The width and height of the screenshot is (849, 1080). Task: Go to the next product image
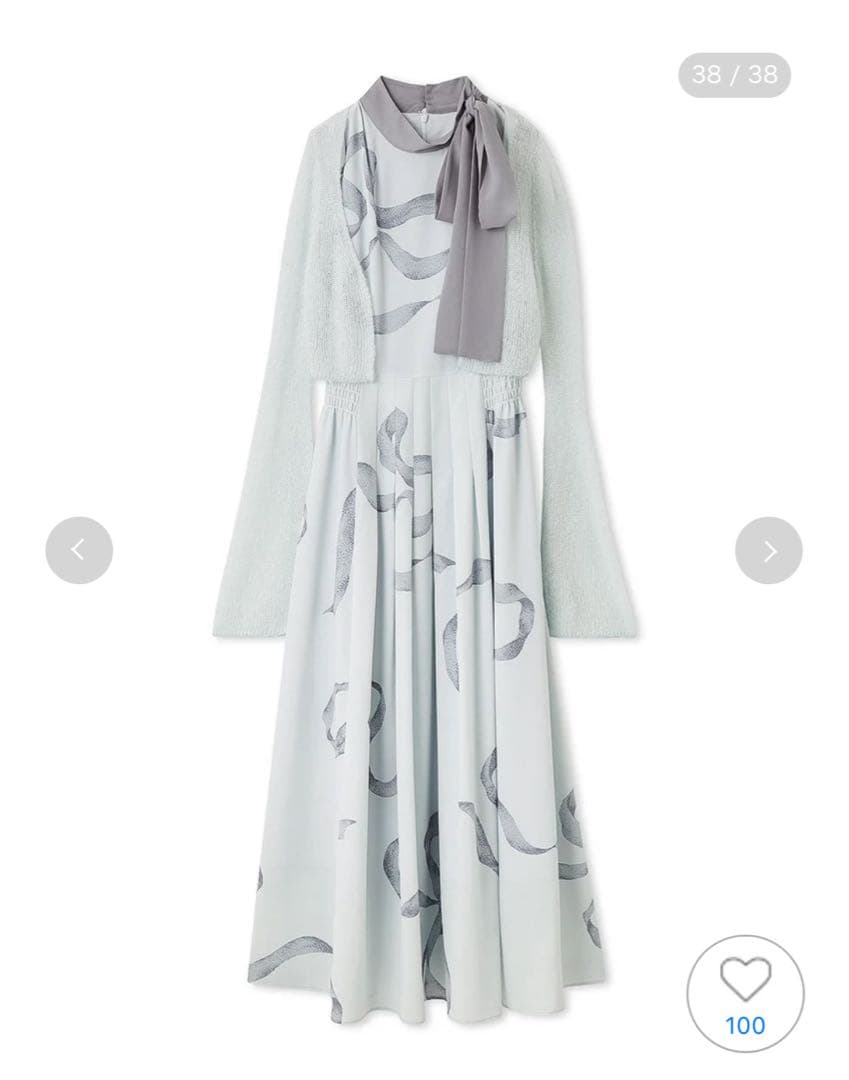click(768, 550)
